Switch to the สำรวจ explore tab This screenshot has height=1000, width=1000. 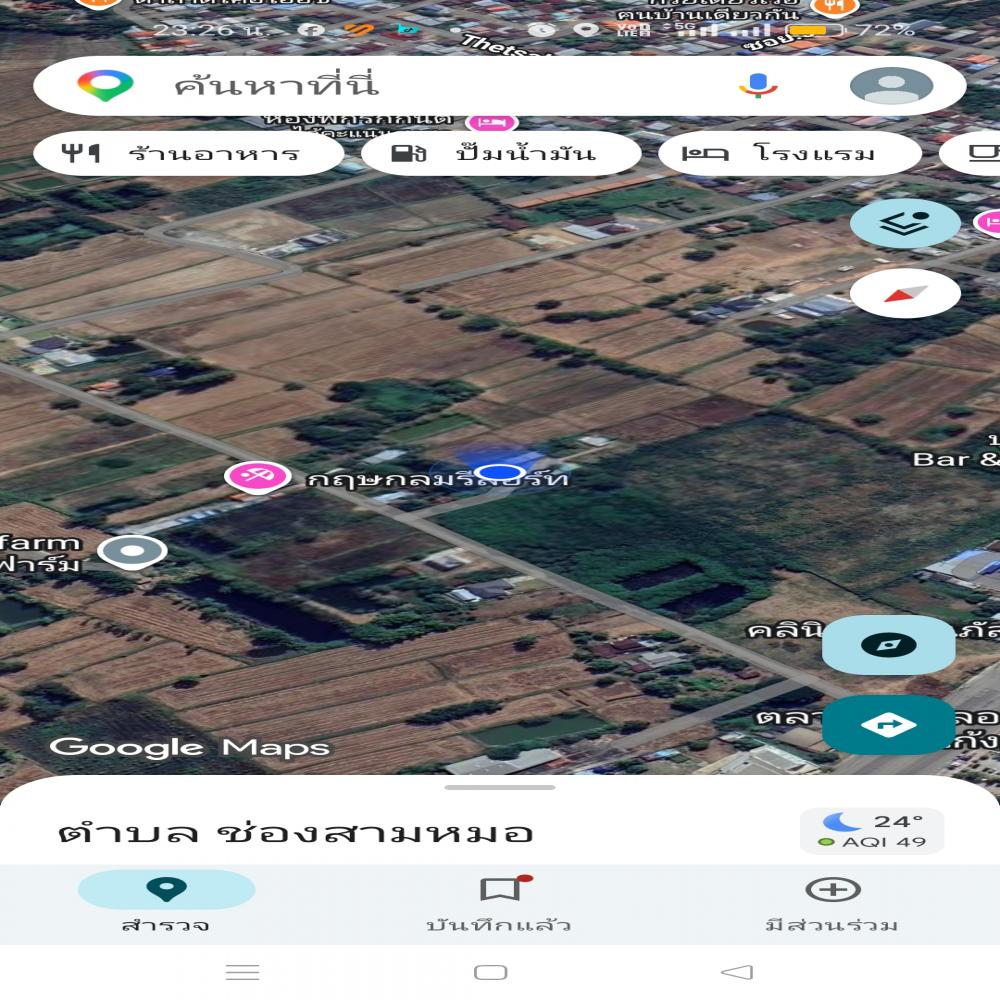166,902
